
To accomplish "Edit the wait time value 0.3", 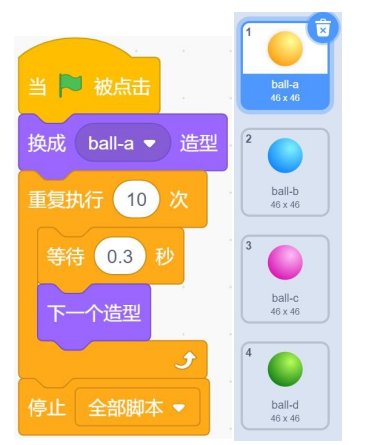I will pos(120,256).
